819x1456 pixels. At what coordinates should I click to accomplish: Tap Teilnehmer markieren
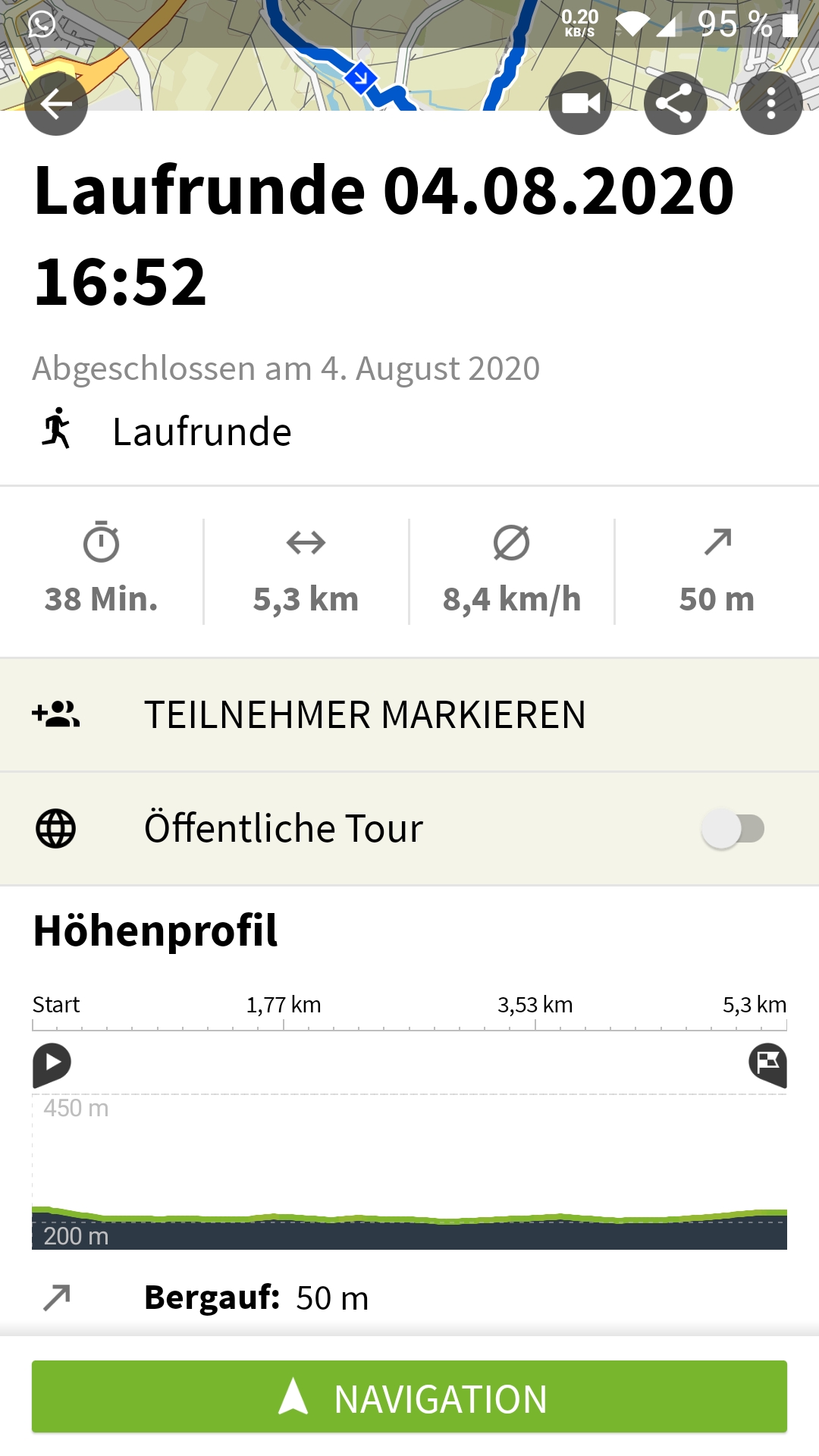coord(409,715)
